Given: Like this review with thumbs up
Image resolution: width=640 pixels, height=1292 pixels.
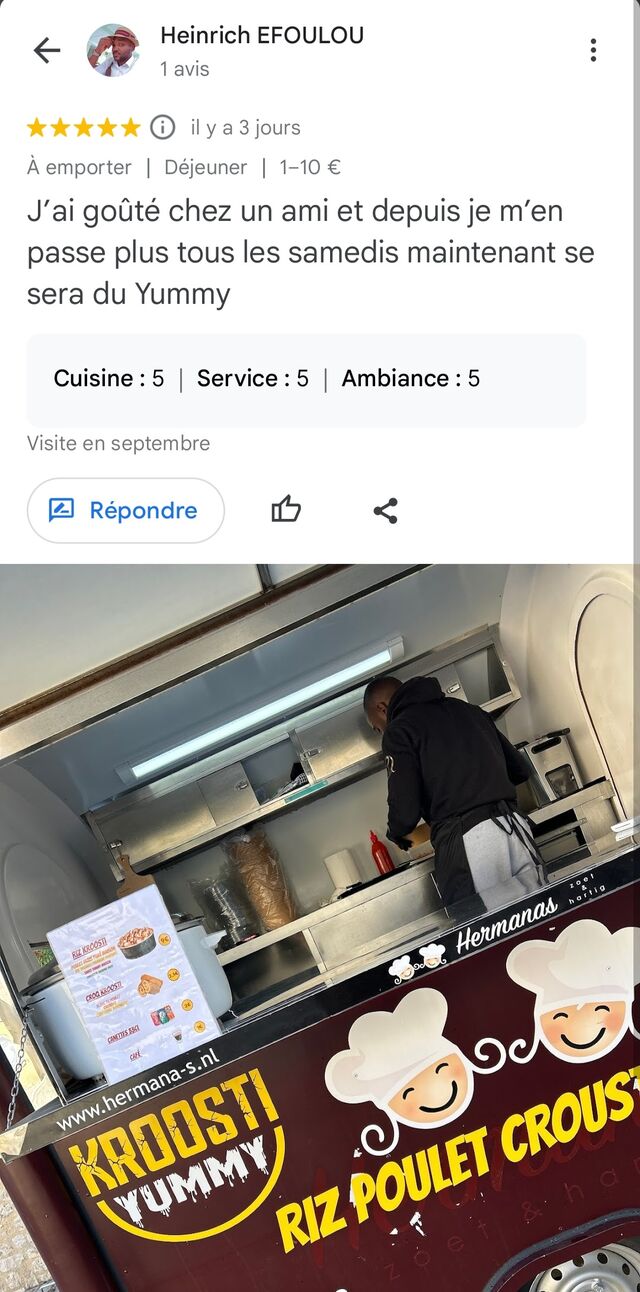Looking at the screenshot, I should (286, 510).
